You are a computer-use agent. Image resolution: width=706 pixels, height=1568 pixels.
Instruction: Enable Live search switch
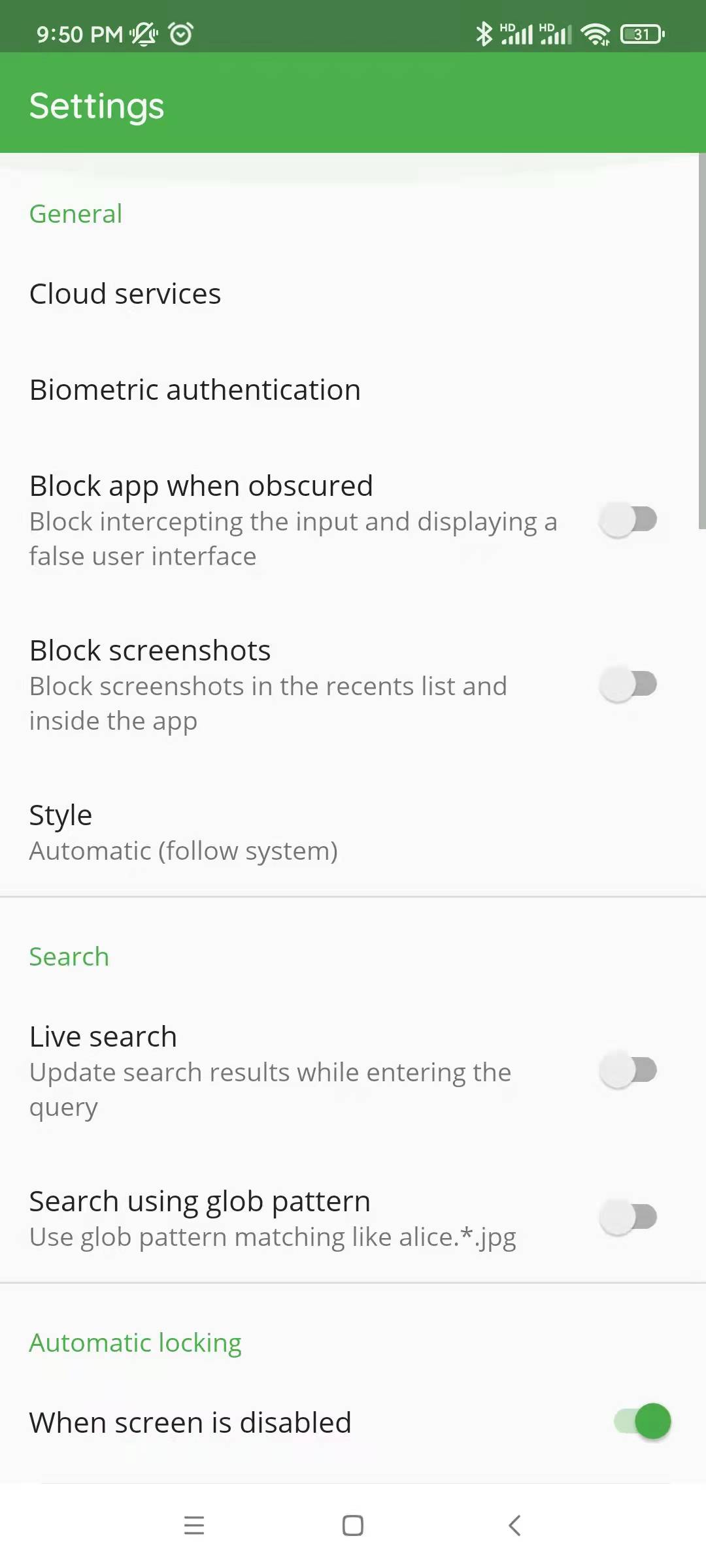(628, 1070)
